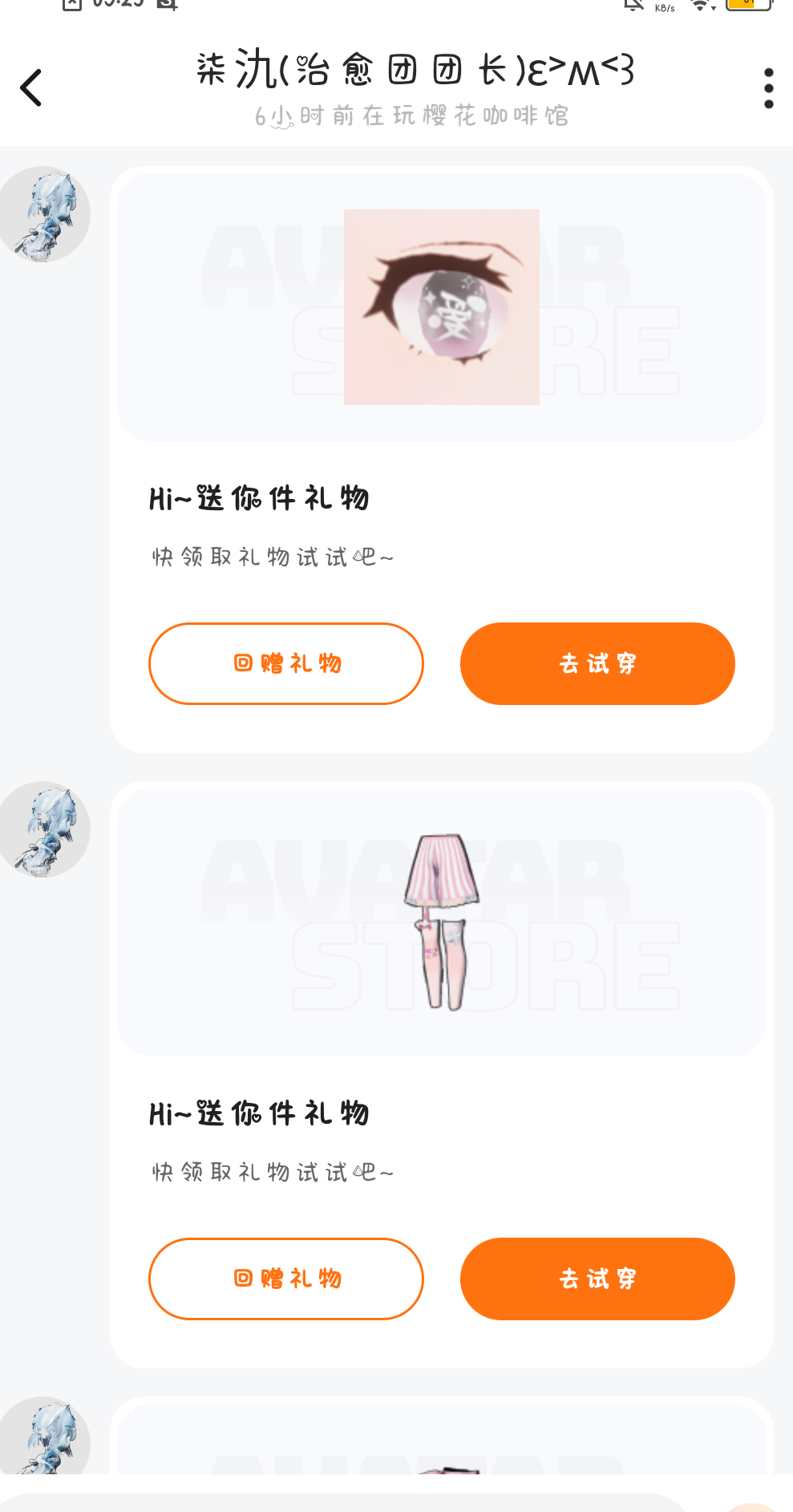Tap 去试穿 for the eye gift
Viewport: 793px width, 1512px height.
(x=597, y=663)
